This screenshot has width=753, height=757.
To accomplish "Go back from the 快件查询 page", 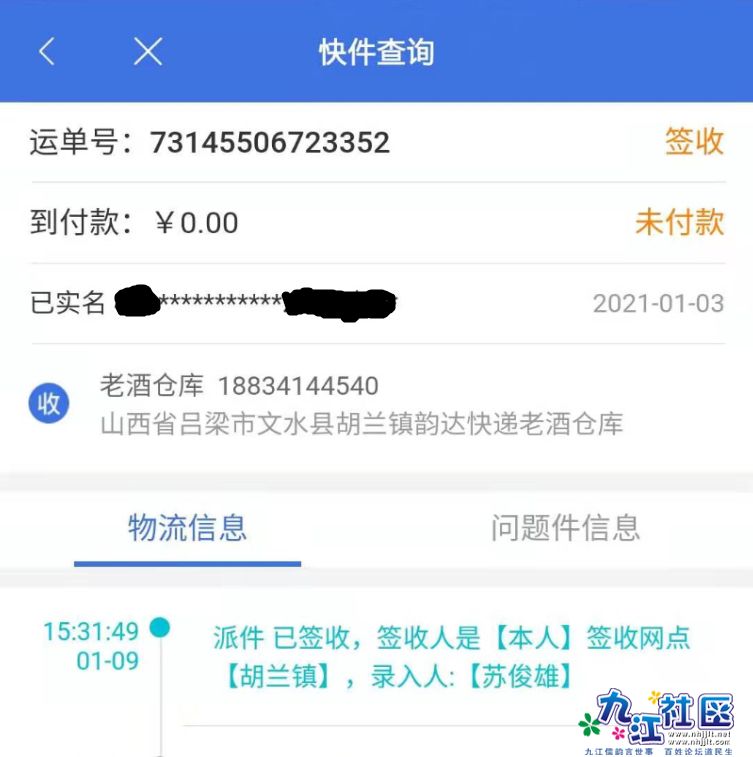I will pos(46,52).
